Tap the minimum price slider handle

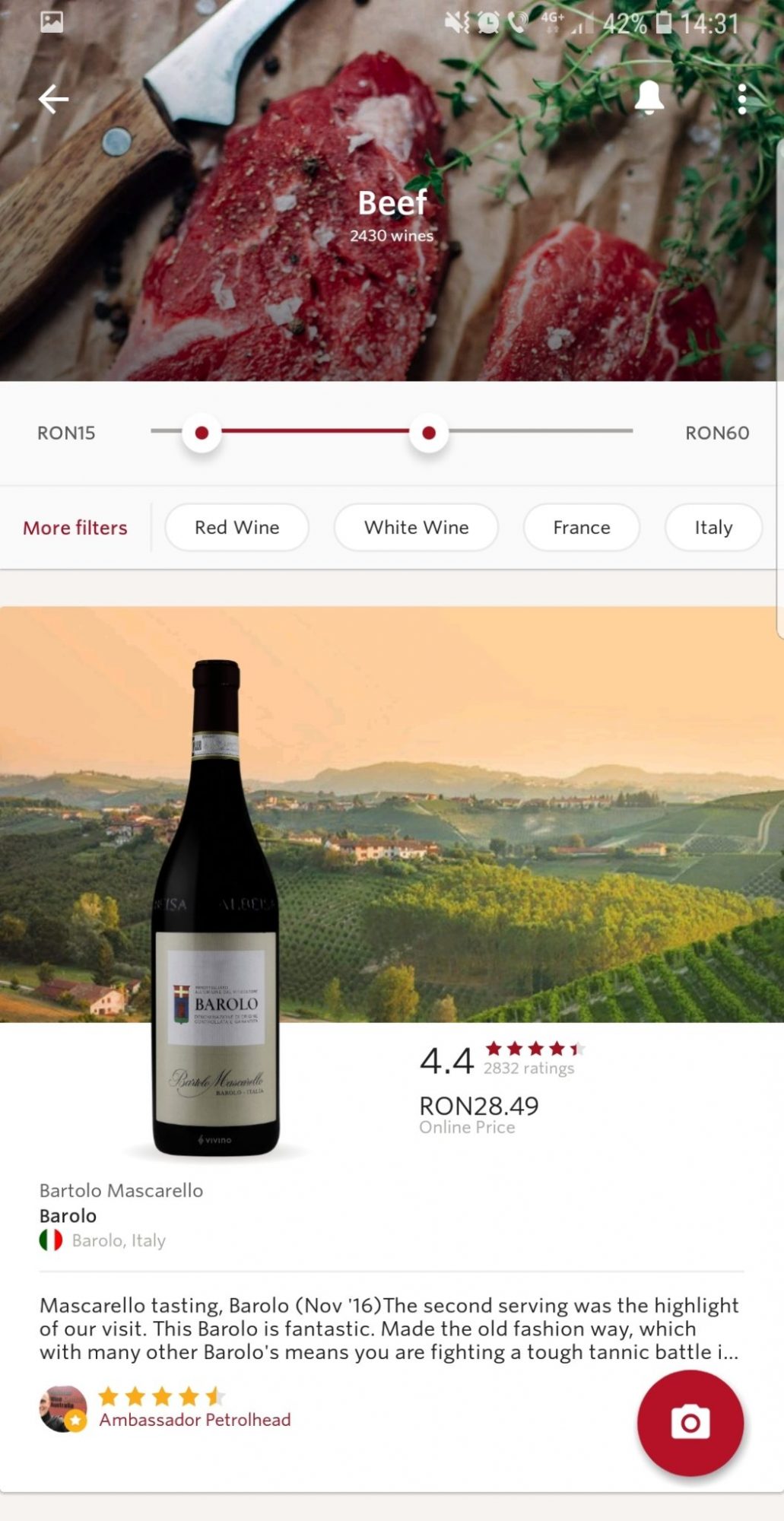[202, 433]
